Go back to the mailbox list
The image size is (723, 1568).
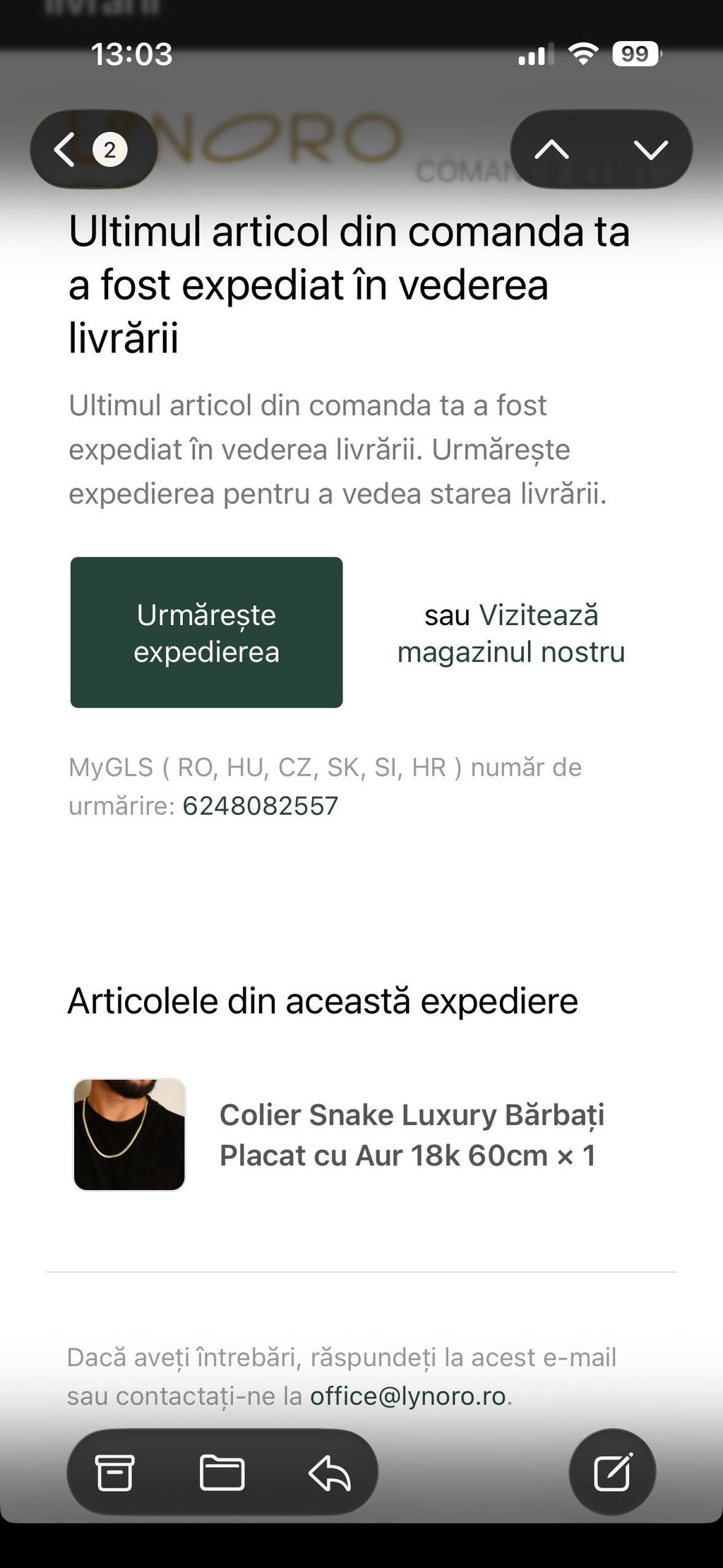pyautogui.click(x=92, y=150)
